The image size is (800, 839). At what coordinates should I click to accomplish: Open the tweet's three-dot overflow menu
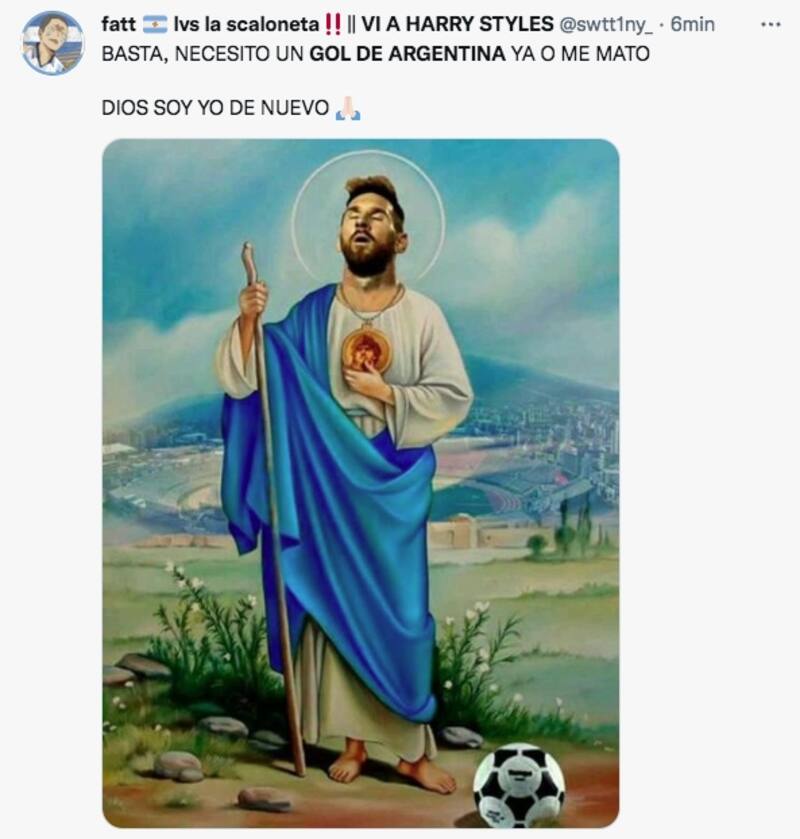(x=770, y=24)
